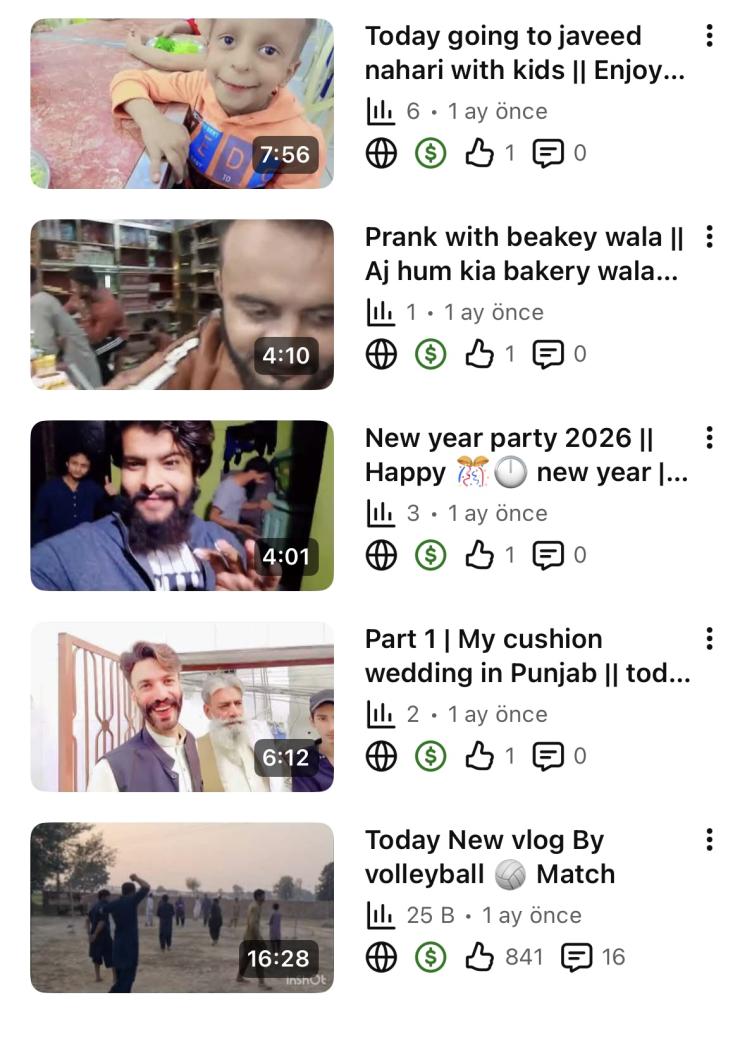
Task: Open options for cushion wedding video
Action: pos(709,639)
